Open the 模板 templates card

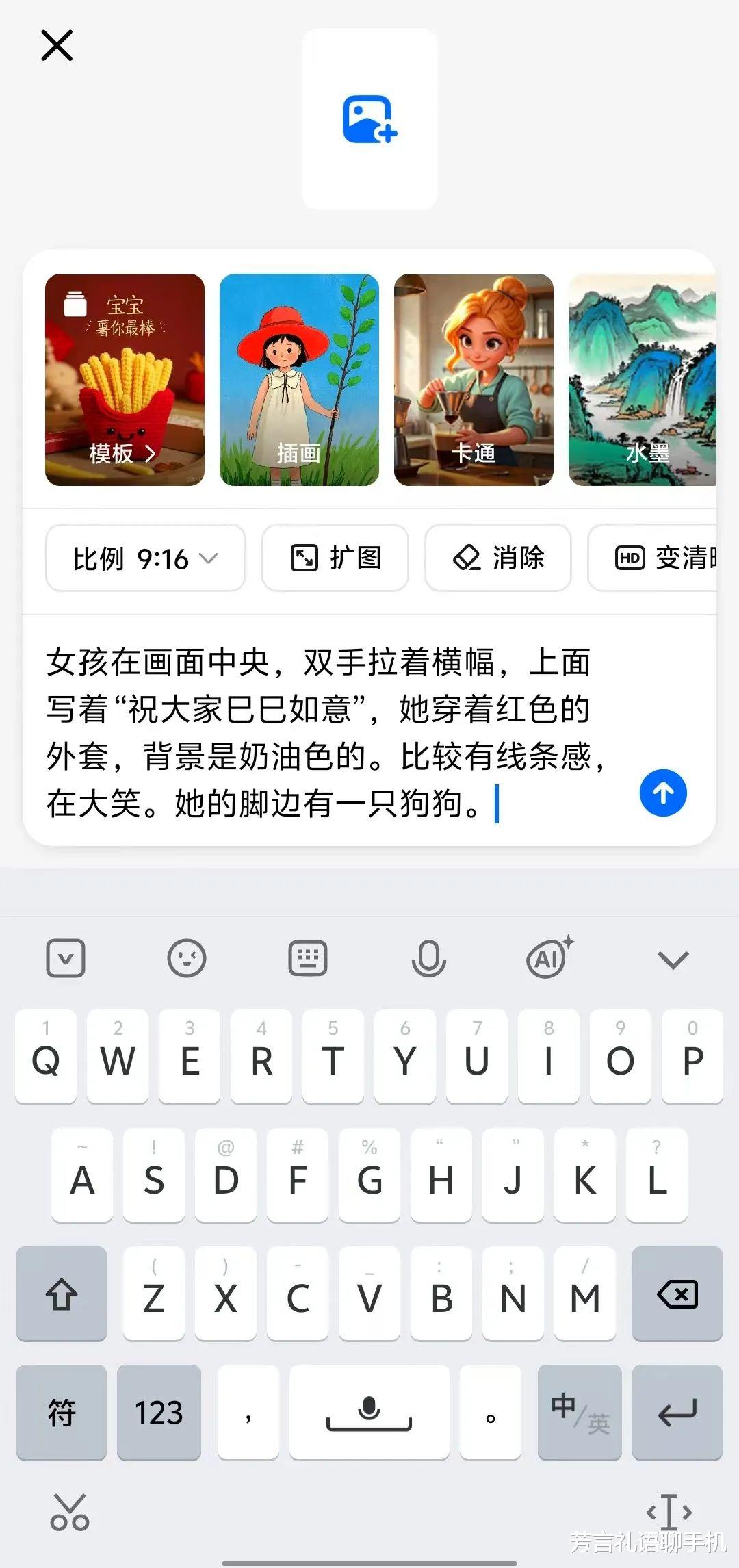(125, 380)
